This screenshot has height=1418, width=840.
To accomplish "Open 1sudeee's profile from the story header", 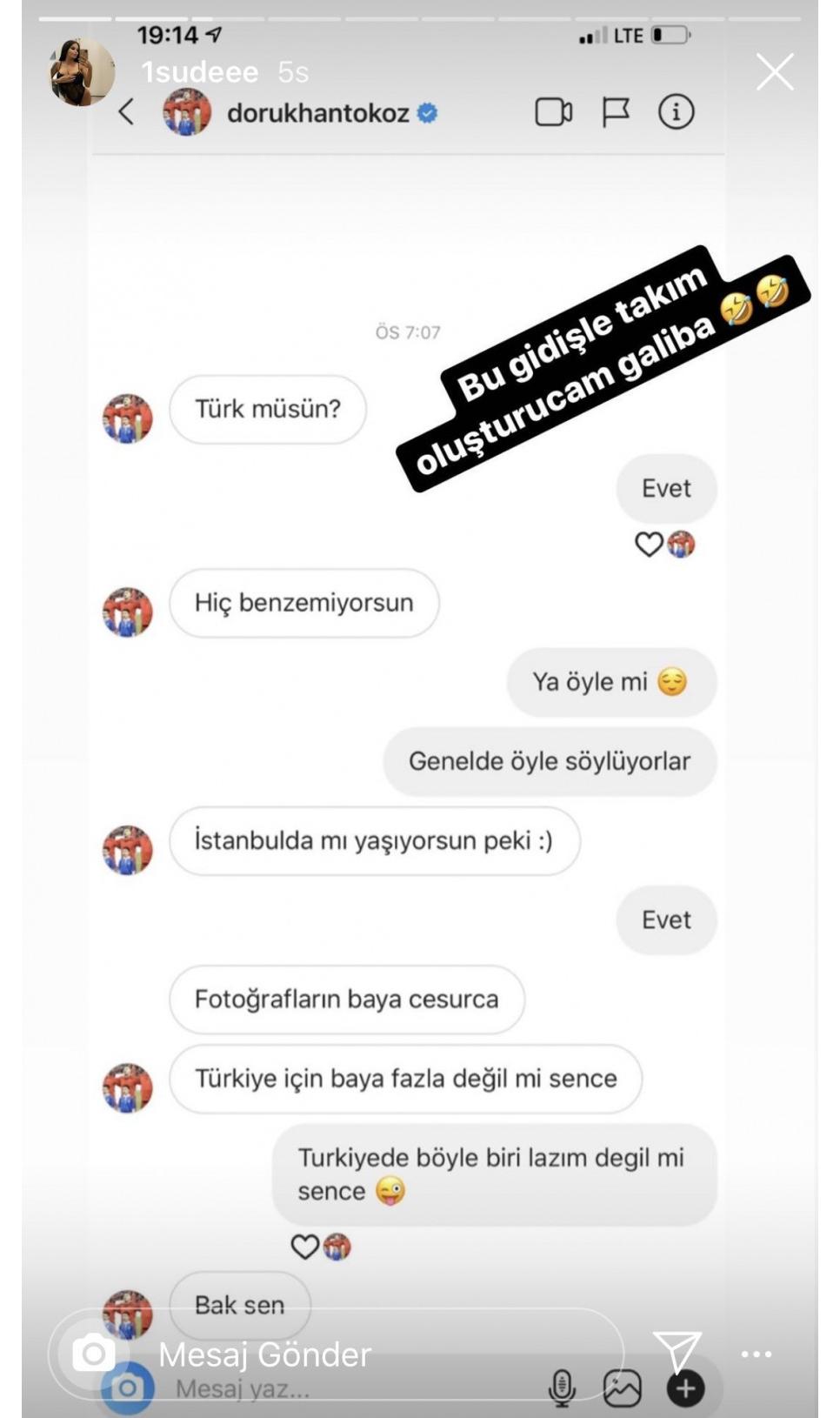I will tap(199, 71).
